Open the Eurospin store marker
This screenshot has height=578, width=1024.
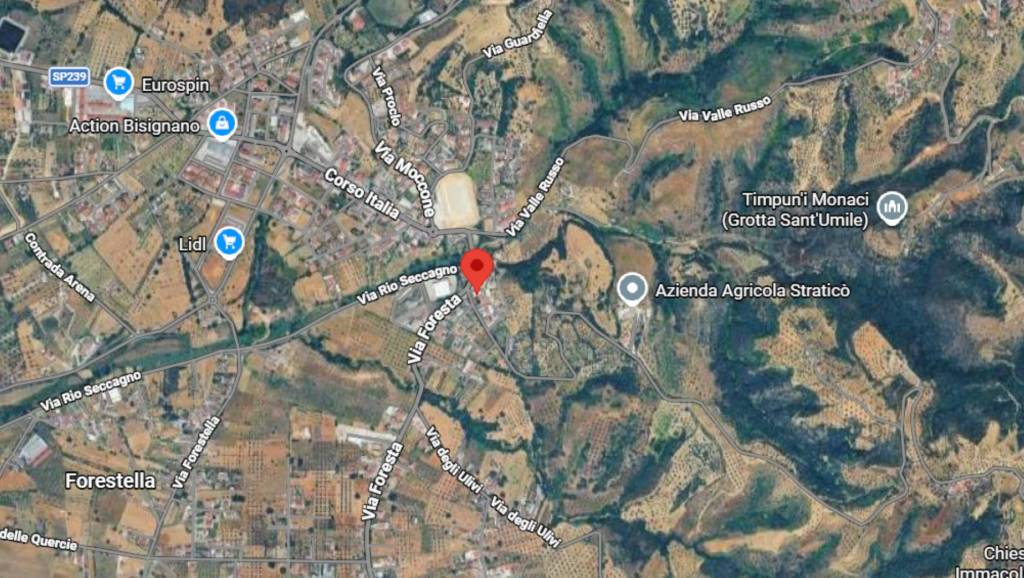click(x=119, y=83)
